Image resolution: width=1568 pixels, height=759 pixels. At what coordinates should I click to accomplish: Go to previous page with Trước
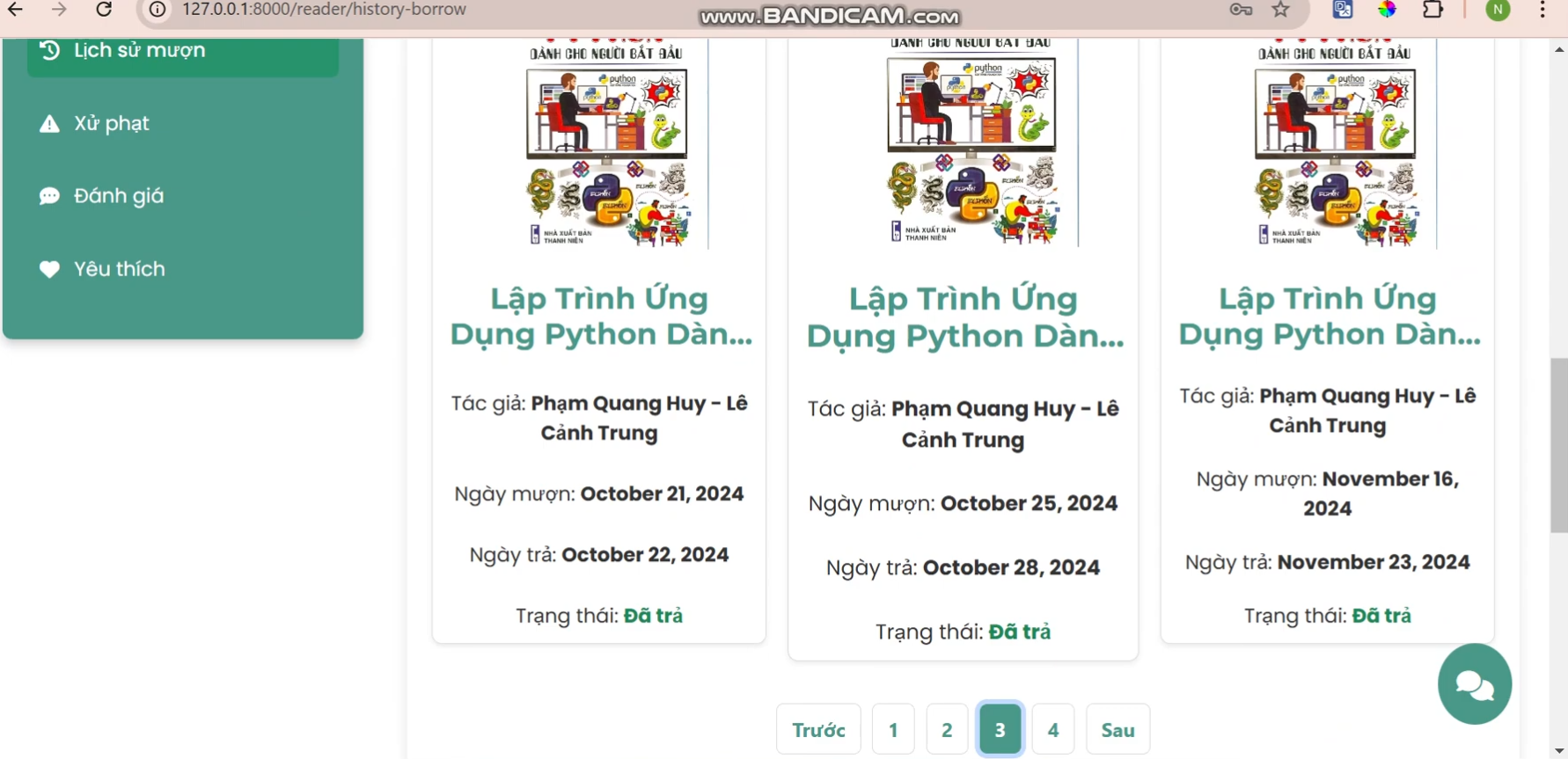pyautogui.click(x=818, y=729)
